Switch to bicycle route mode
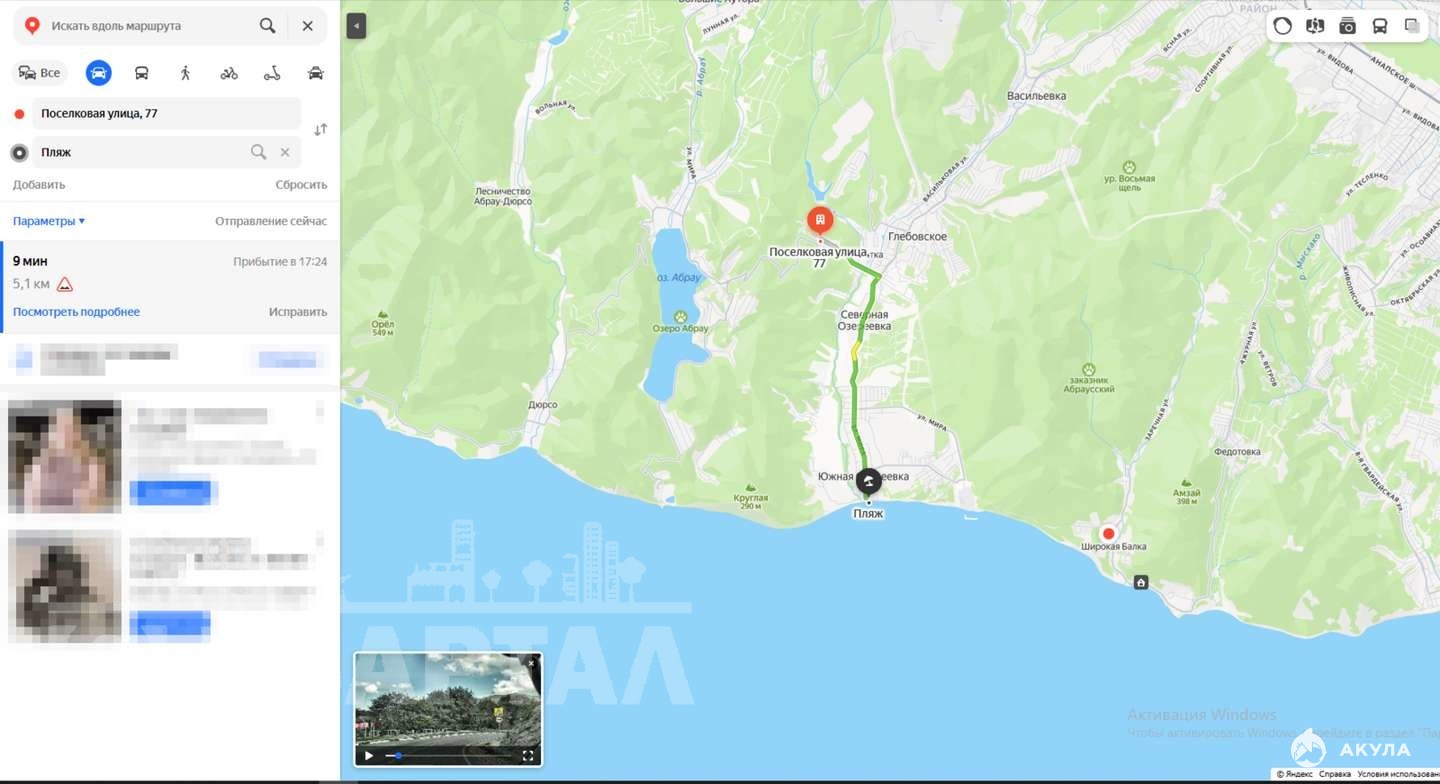The image size is (1440, 784). point(229,73)
